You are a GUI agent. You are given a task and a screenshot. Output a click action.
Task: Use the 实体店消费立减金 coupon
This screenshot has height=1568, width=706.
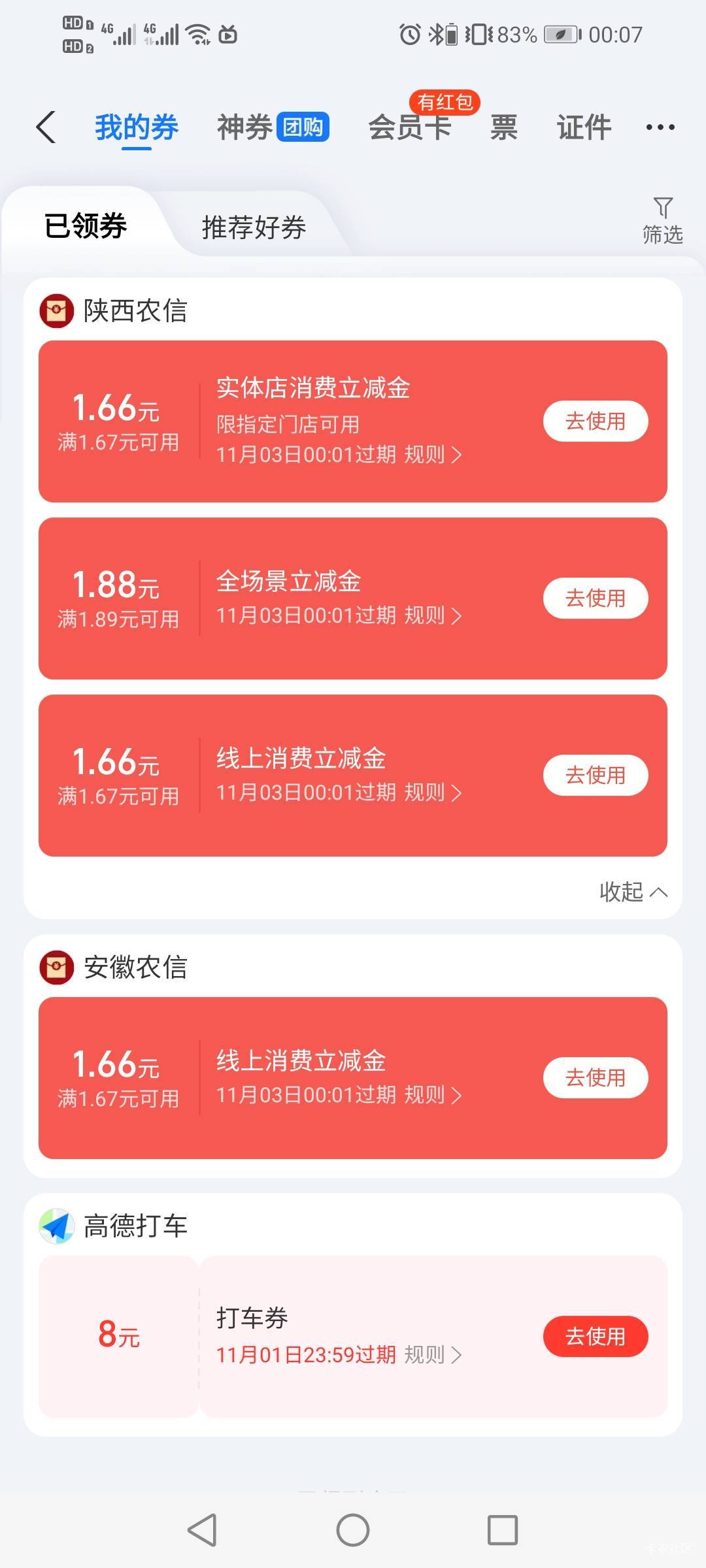595,421
